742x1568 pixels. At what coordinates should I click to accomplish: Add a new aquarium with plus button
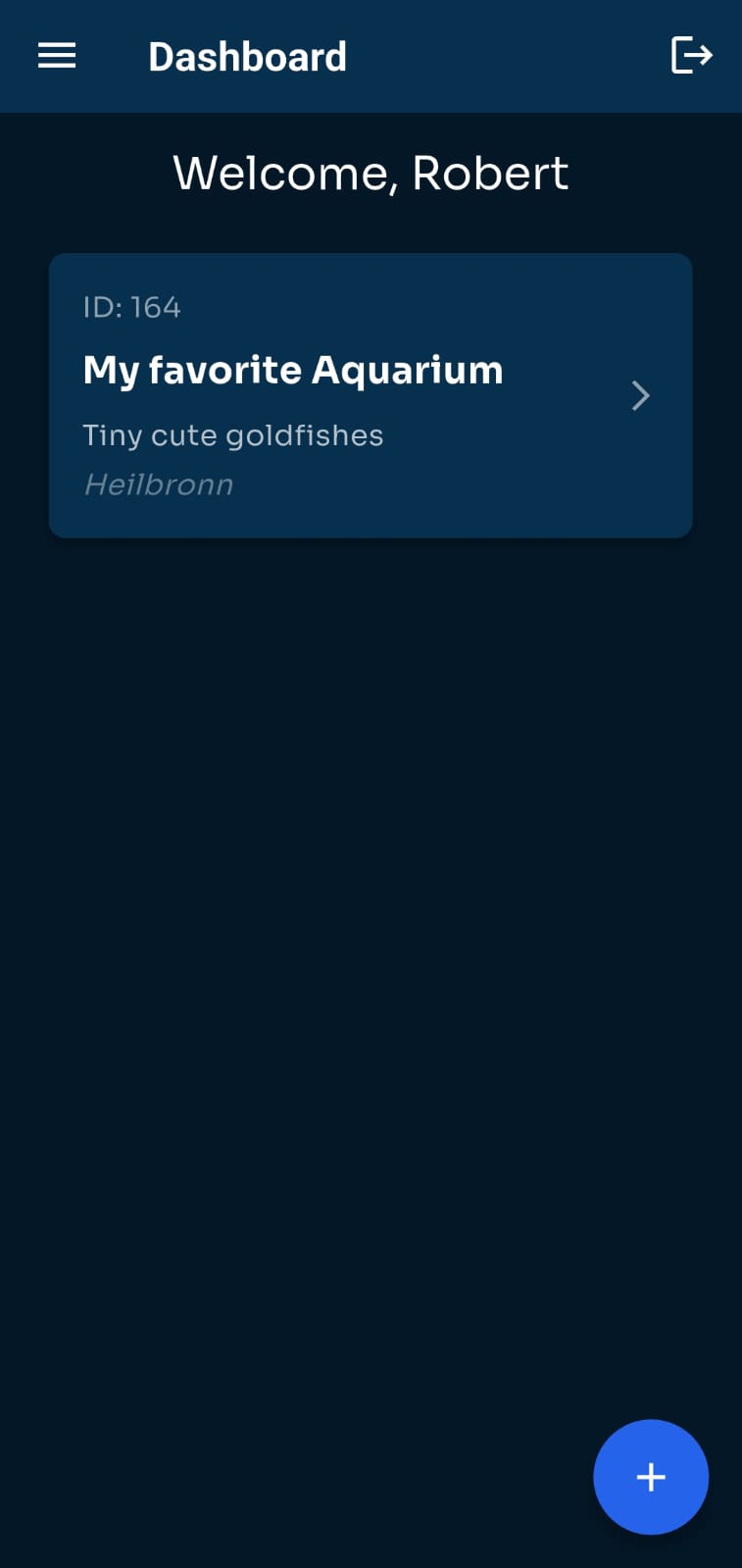tap(651, 1477)
